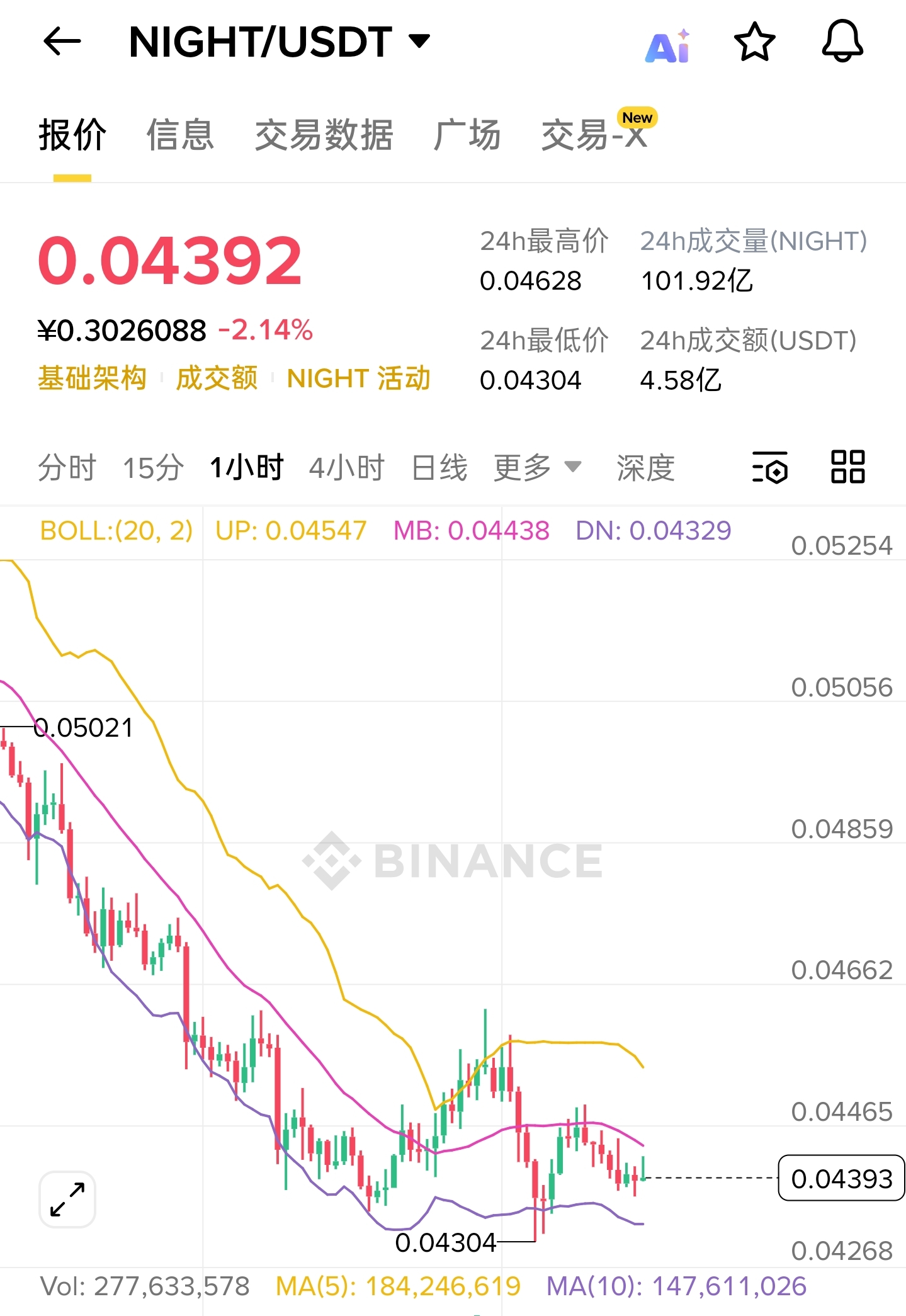
Task: Add NIGHT/USDT to favorites with star
Action: point(754,42)
